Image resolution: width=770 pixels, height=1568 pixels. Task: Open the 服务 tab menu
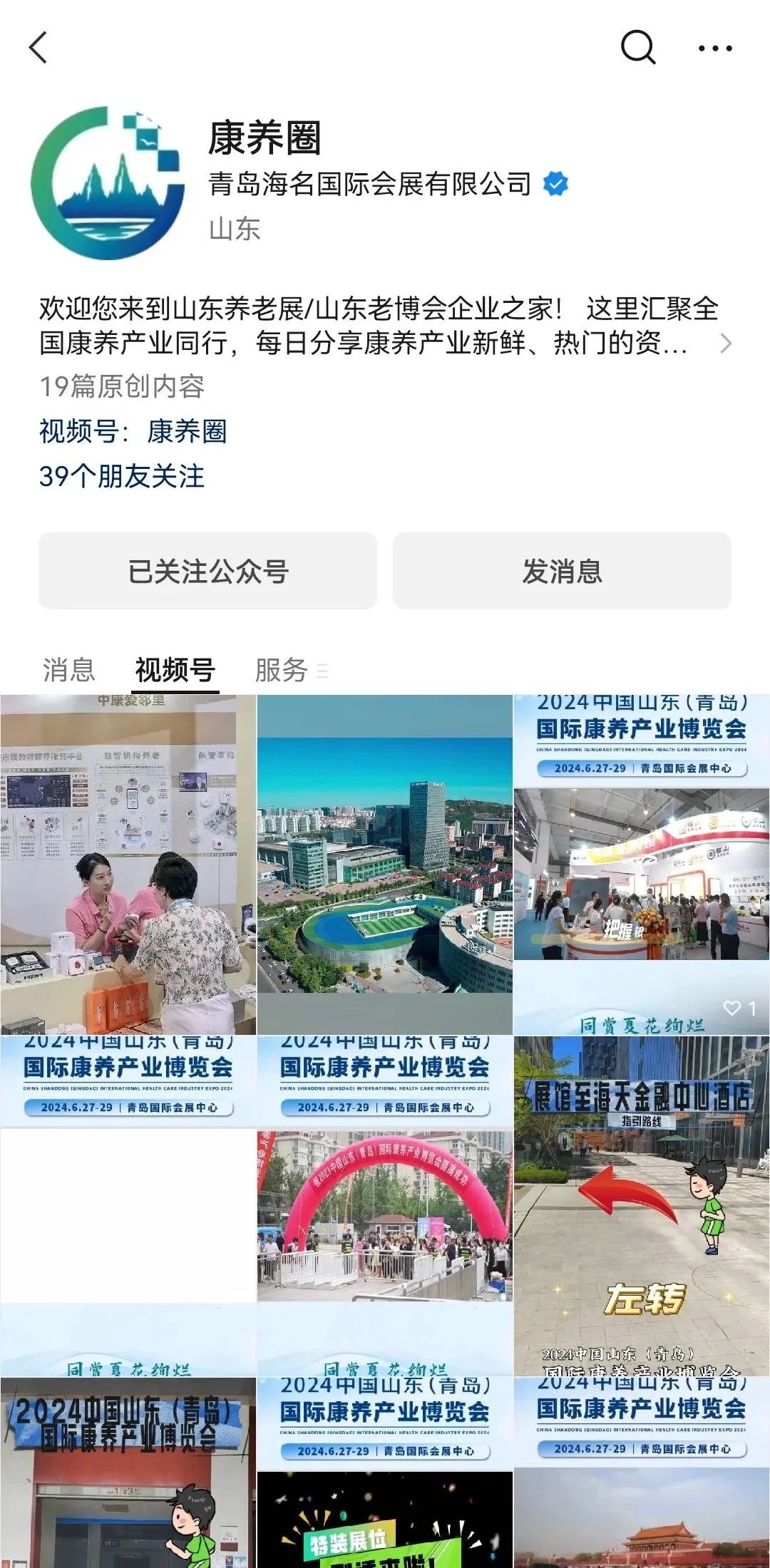coord(289,670)
